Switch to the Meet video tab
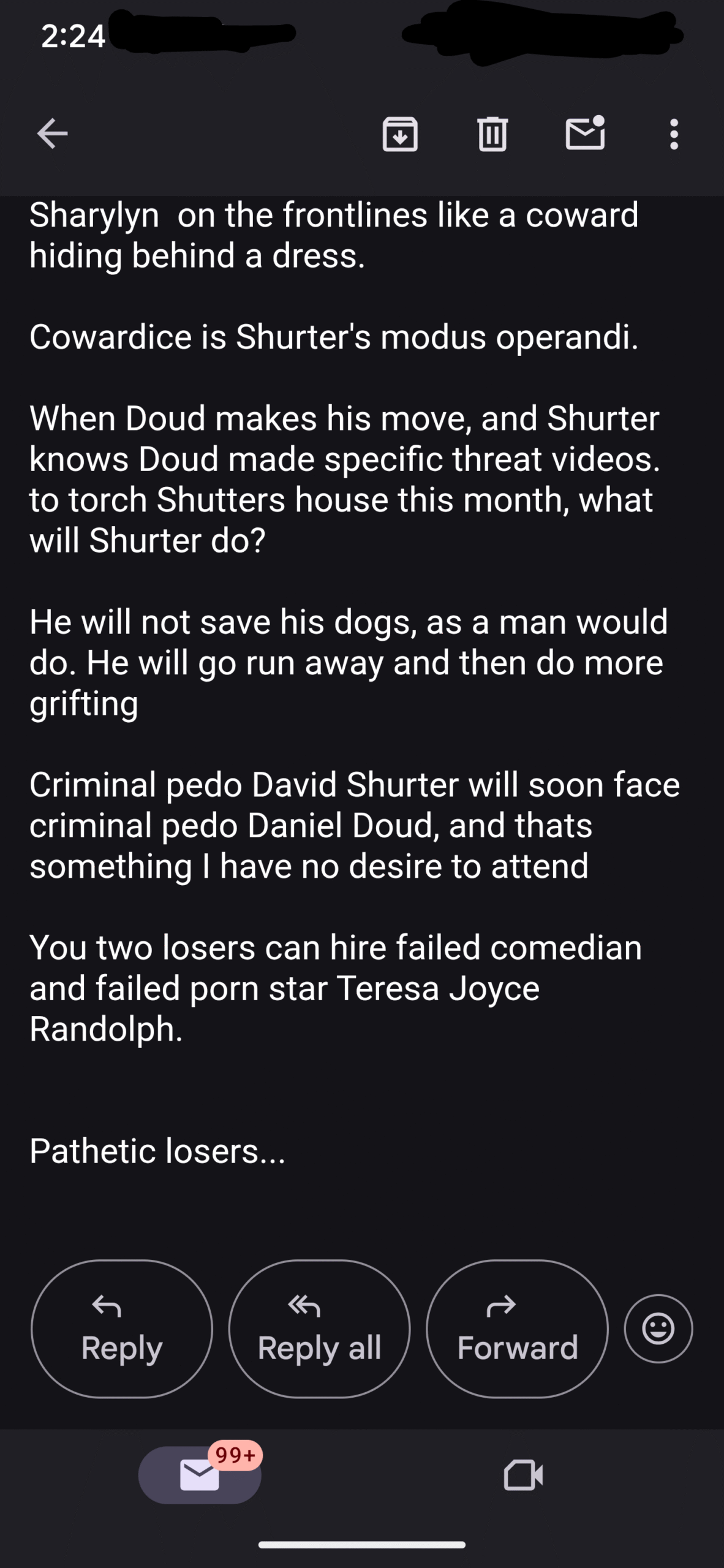This screenshot has height=1568, width=724. point(523,1475)
